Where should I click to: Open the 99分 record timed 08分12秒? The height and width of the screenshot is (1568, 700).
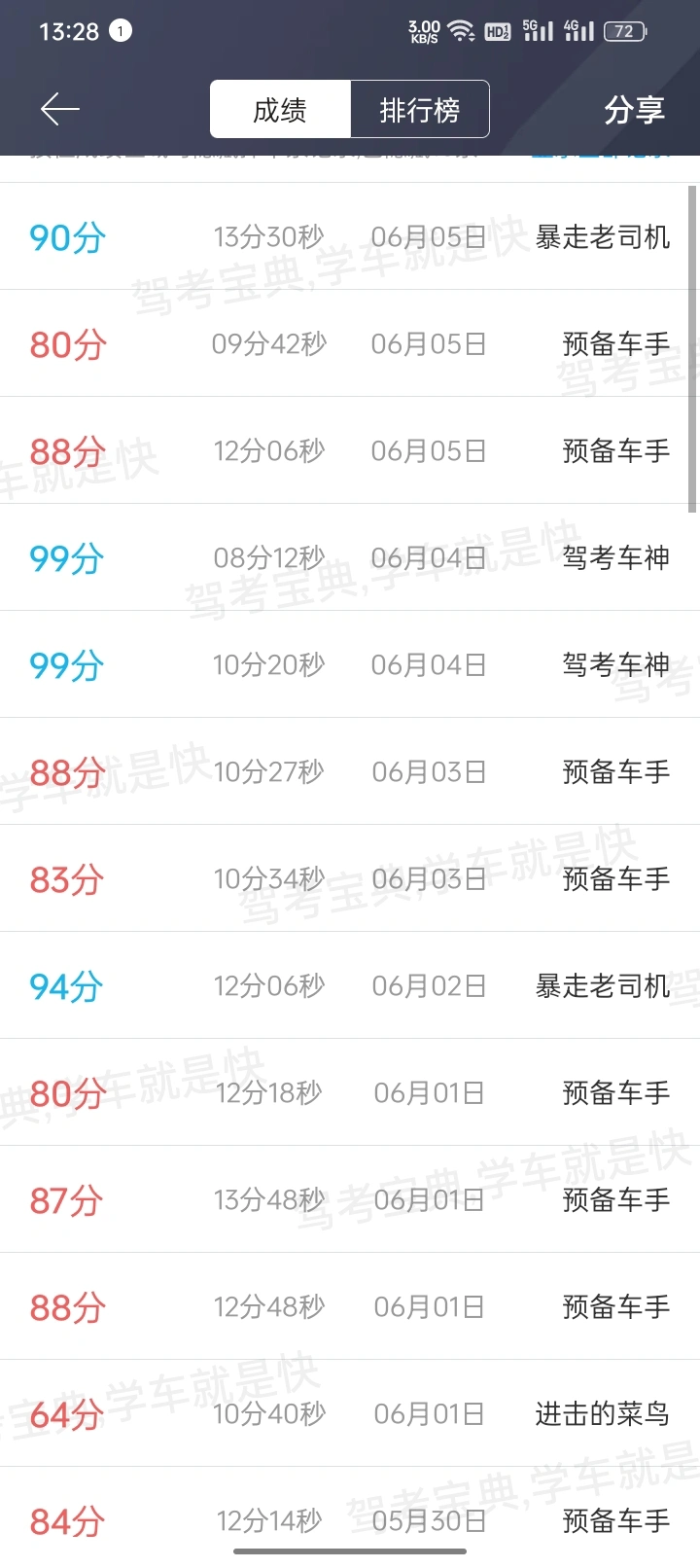tap(350, 557)
